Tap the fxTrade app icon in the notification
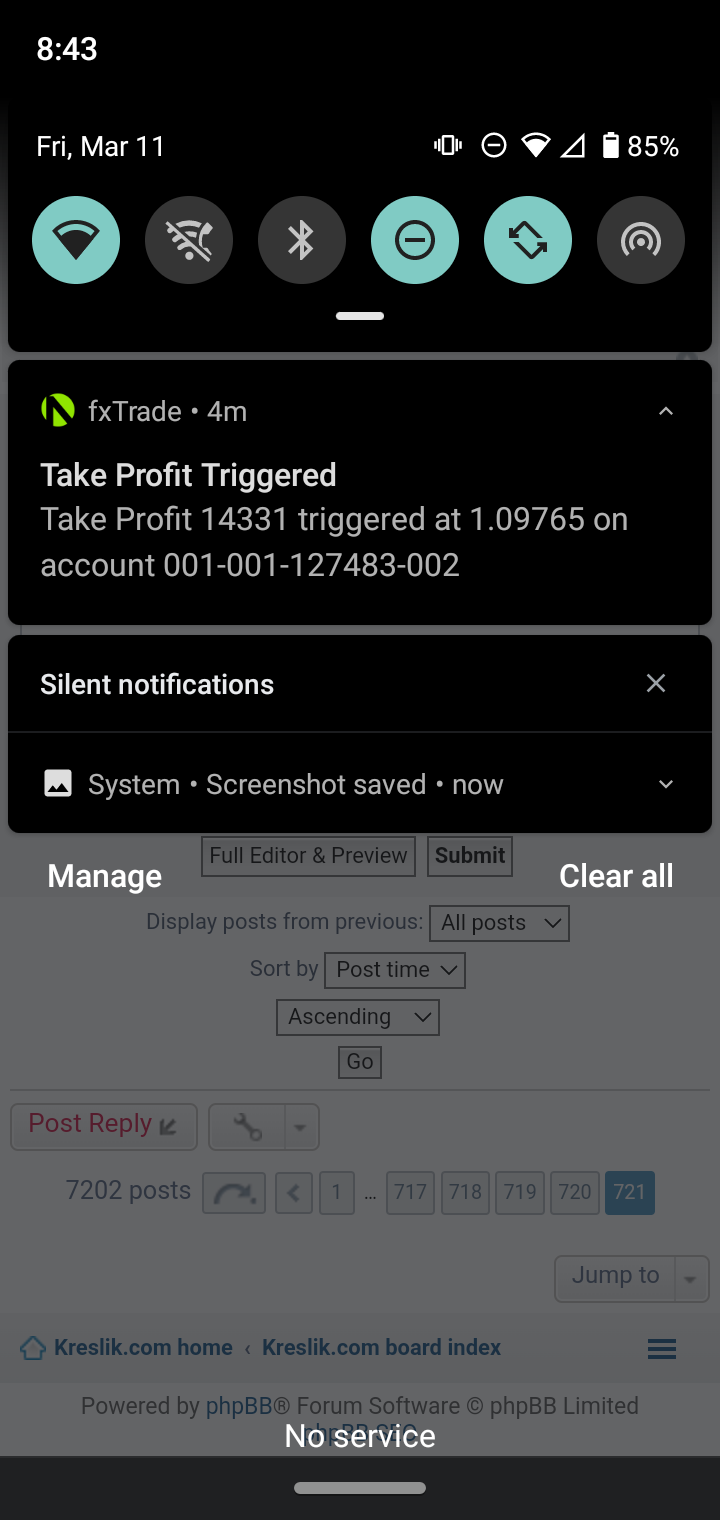This screenshot has width=720, height=1520. (57, 410)
